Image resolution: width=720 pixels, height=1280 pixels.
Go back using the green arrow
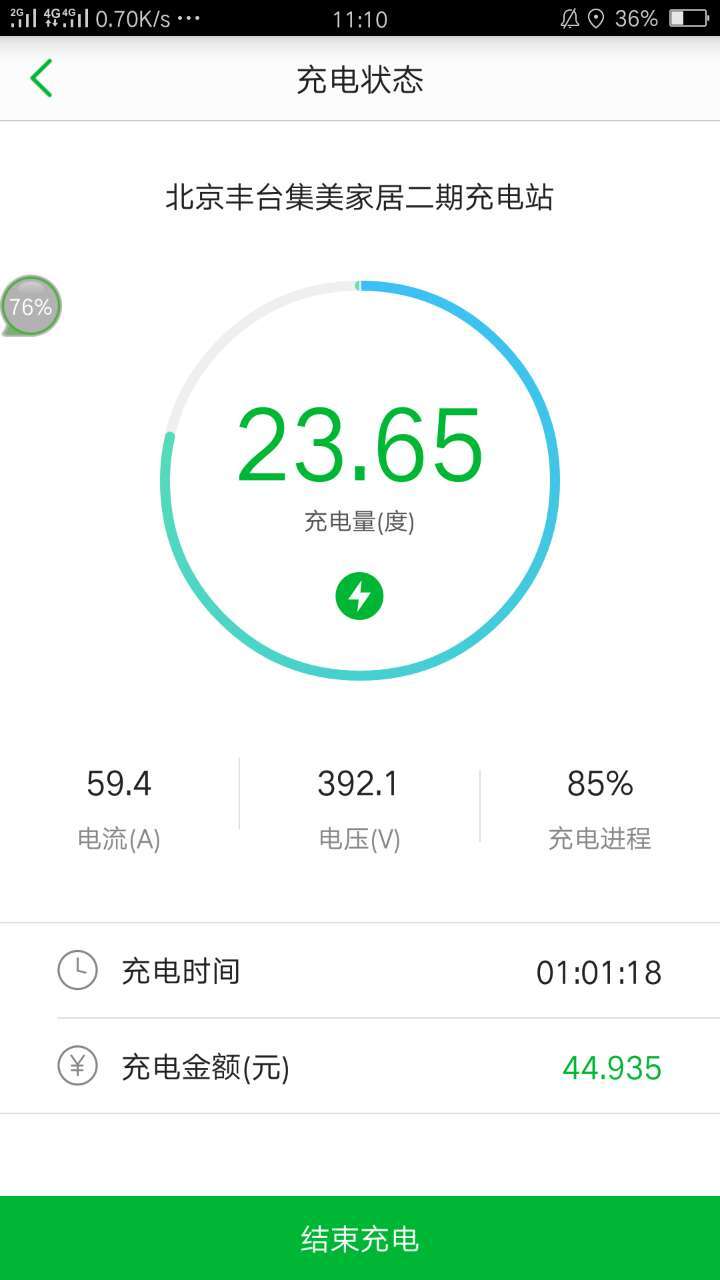click(41, 78)
